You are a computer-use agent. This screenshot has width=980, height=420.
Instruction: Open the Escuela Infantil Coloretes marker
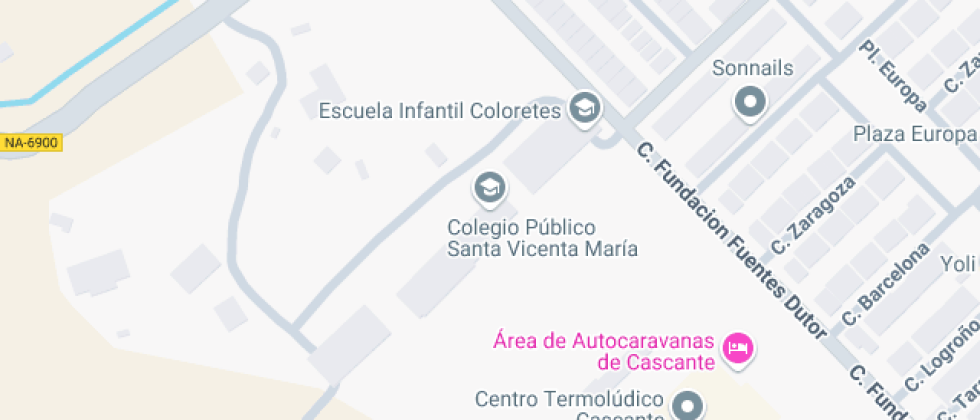(x=584, y=109)
